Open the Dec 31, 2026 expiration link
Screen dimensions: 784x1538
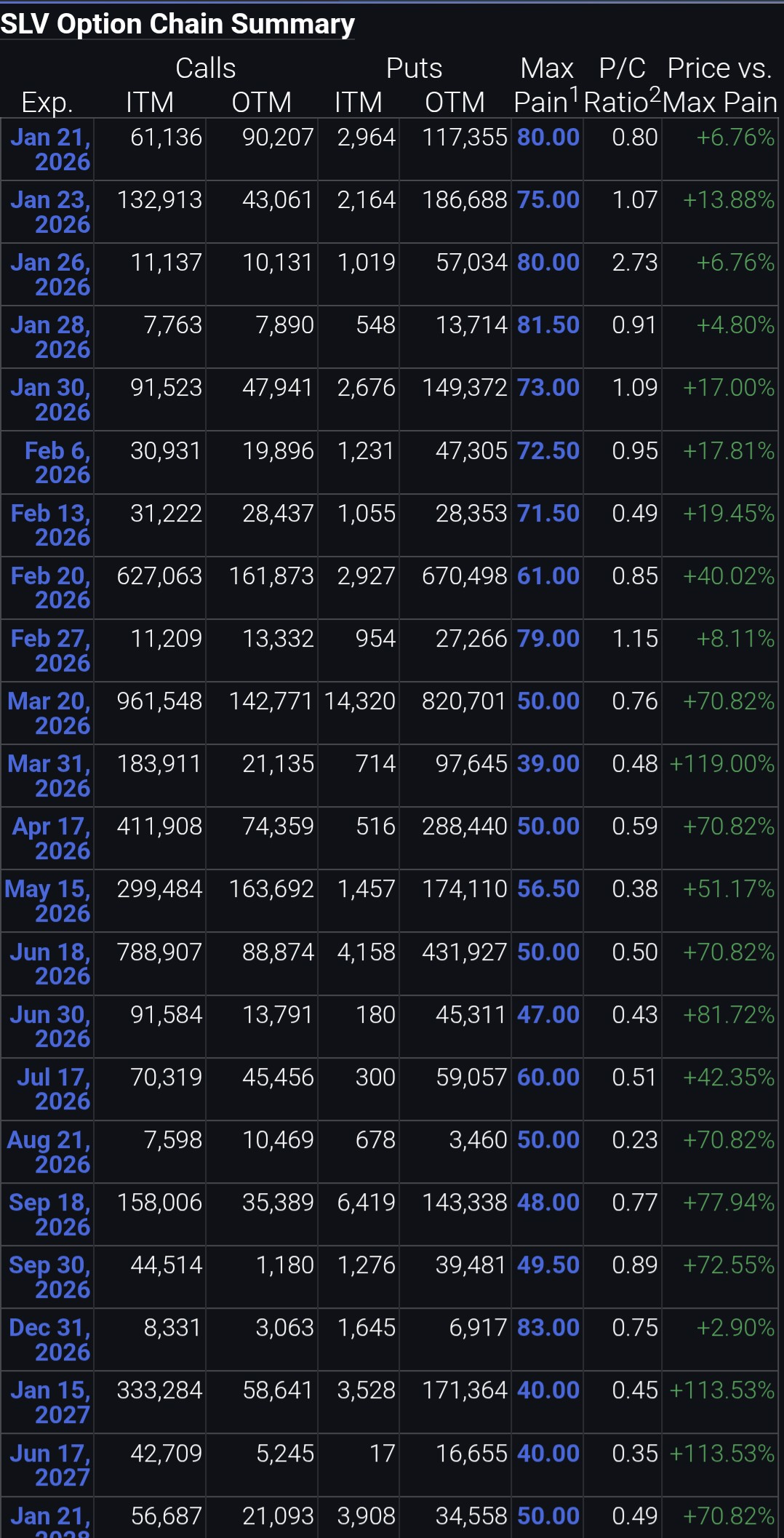49,1339
